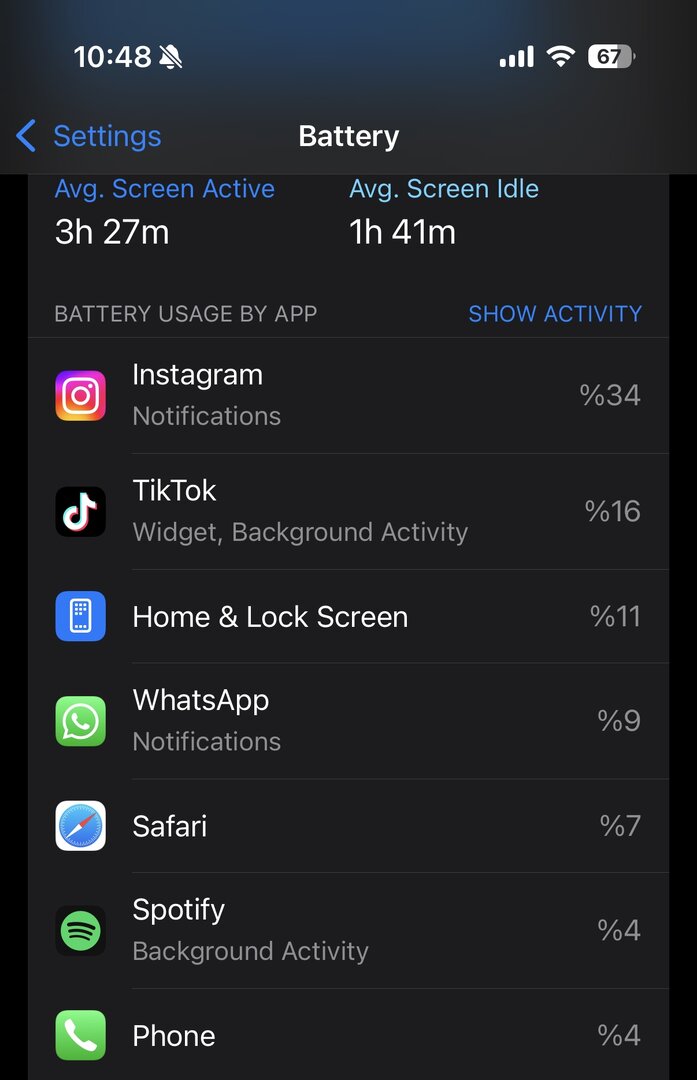This screenshot has height=1080, width=697.
Task: Select the Spotify battery usage row
Action: 348,930
